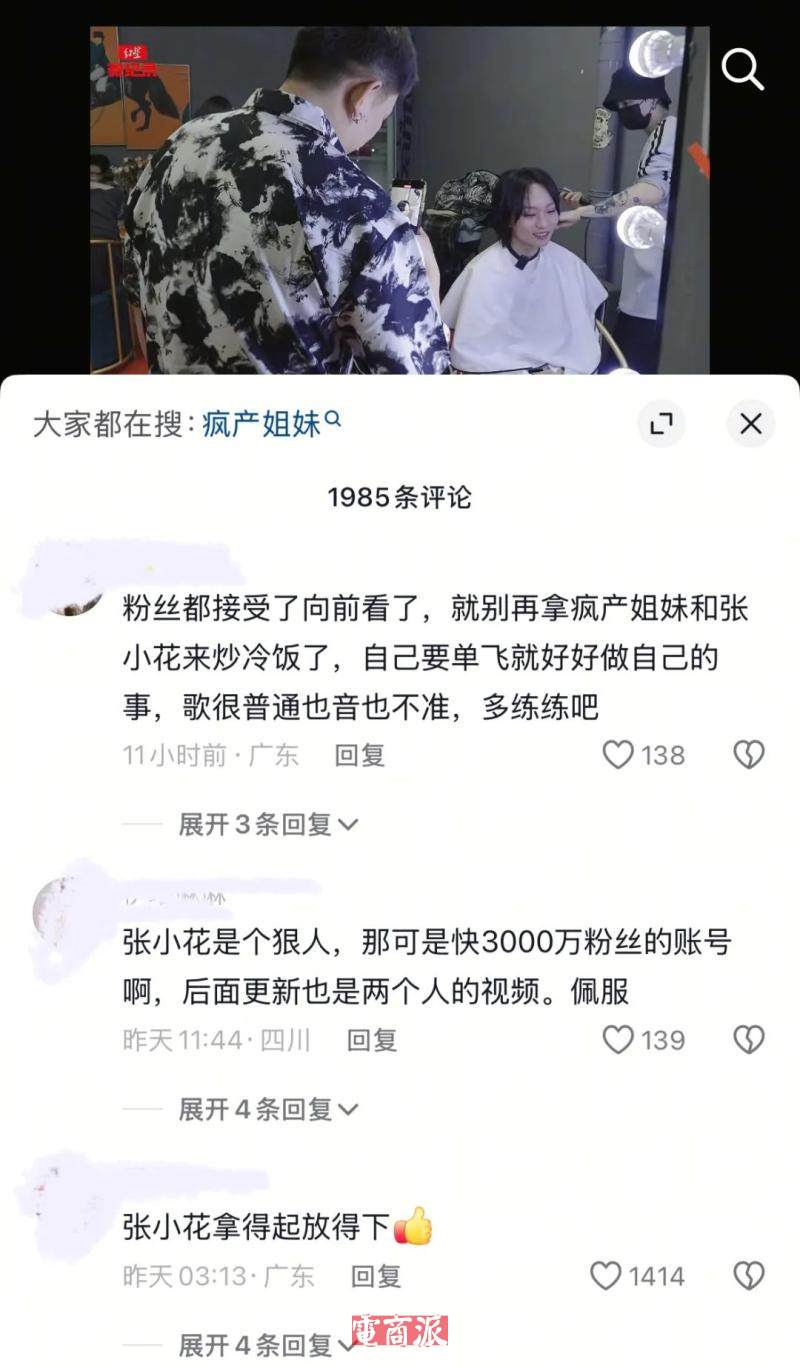Expand the comment panel to full screen
This screenshot has height=1368, width=800.
pyautogui.click(x=661, y=424)
